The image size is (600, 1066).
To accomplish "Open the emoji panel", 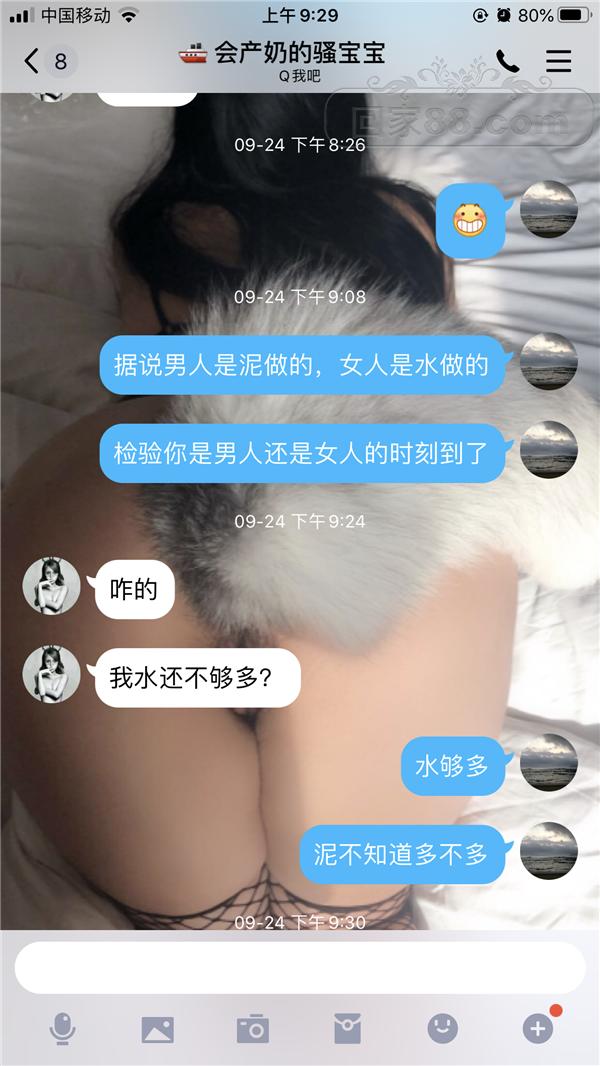I will 442,1028.
